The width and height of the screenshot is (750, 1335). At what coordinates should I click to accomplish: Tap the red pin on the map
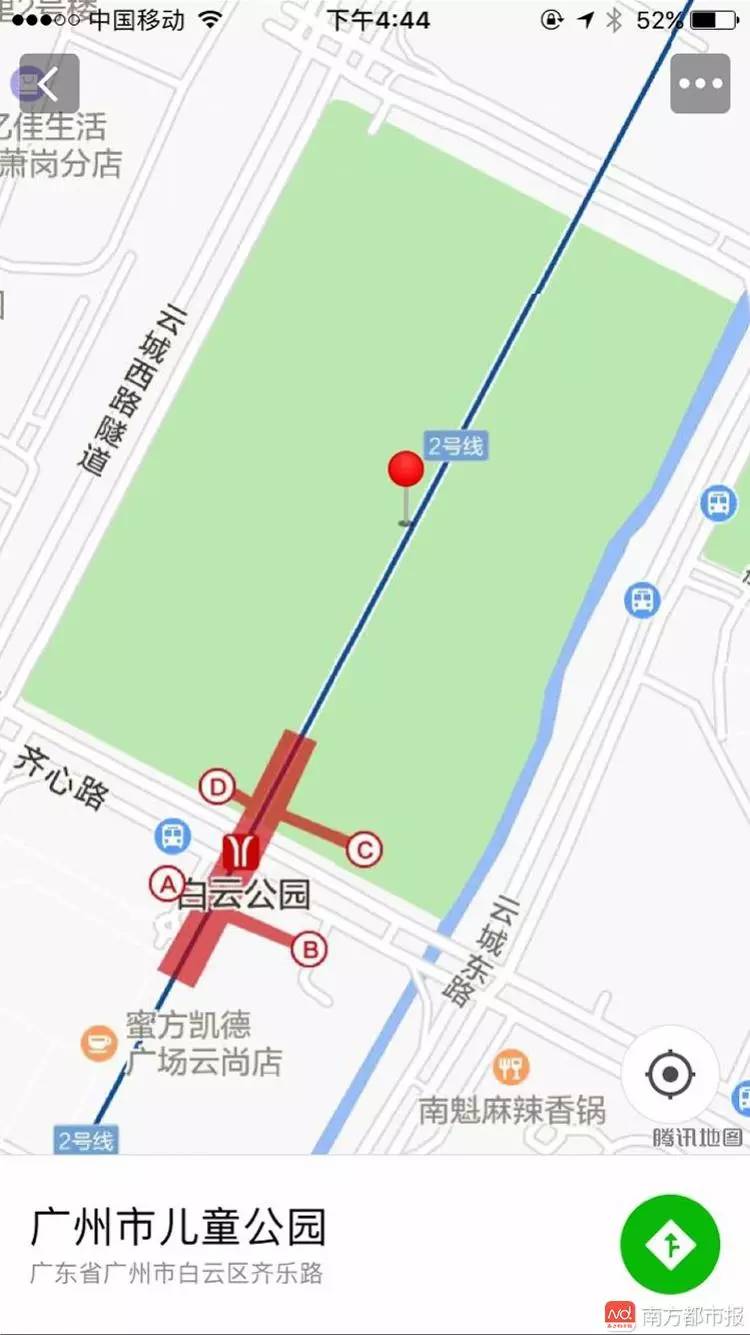[x=406, y=470]
